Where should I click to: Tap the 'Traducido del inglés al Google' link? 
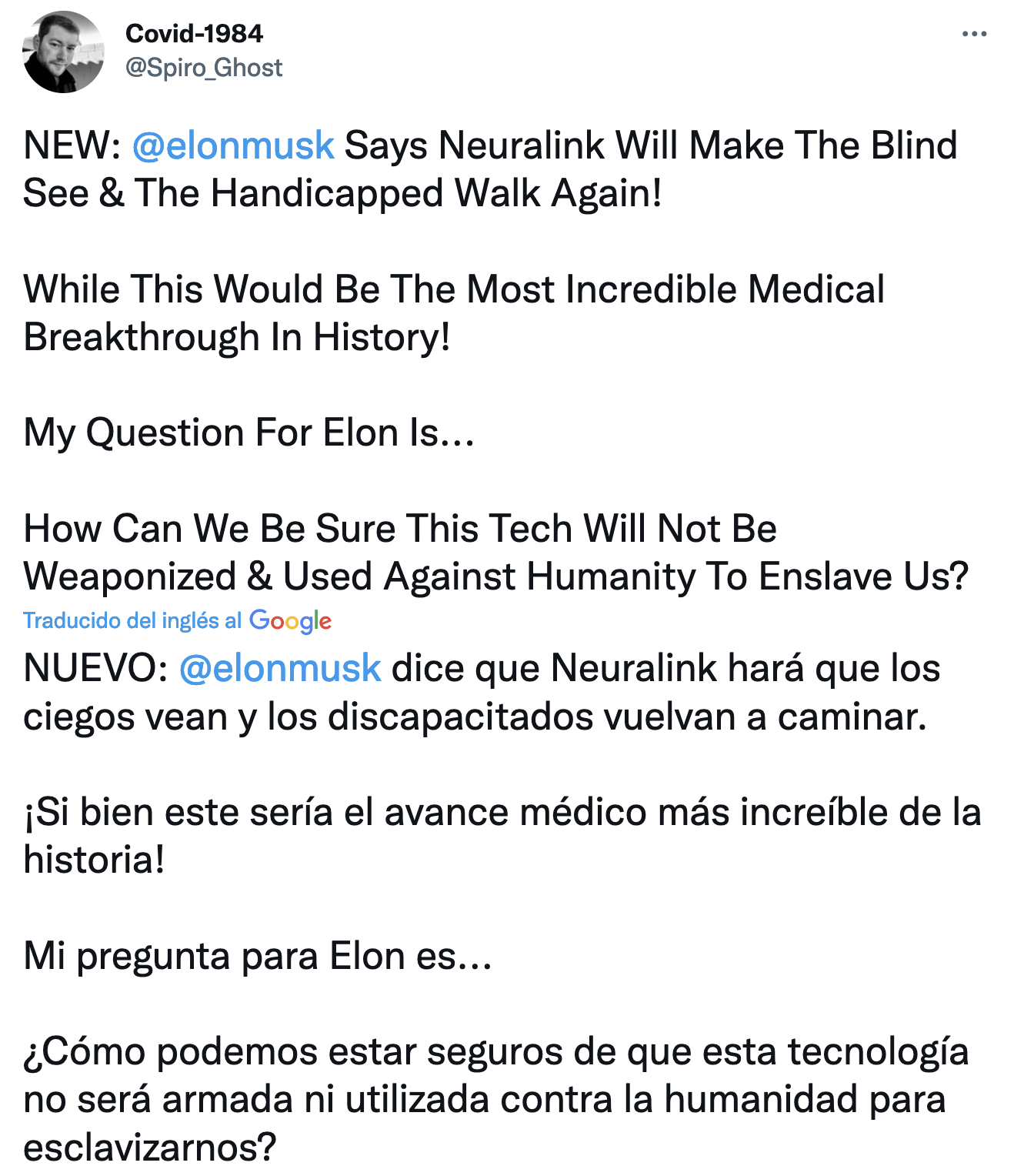pos(177,620)
